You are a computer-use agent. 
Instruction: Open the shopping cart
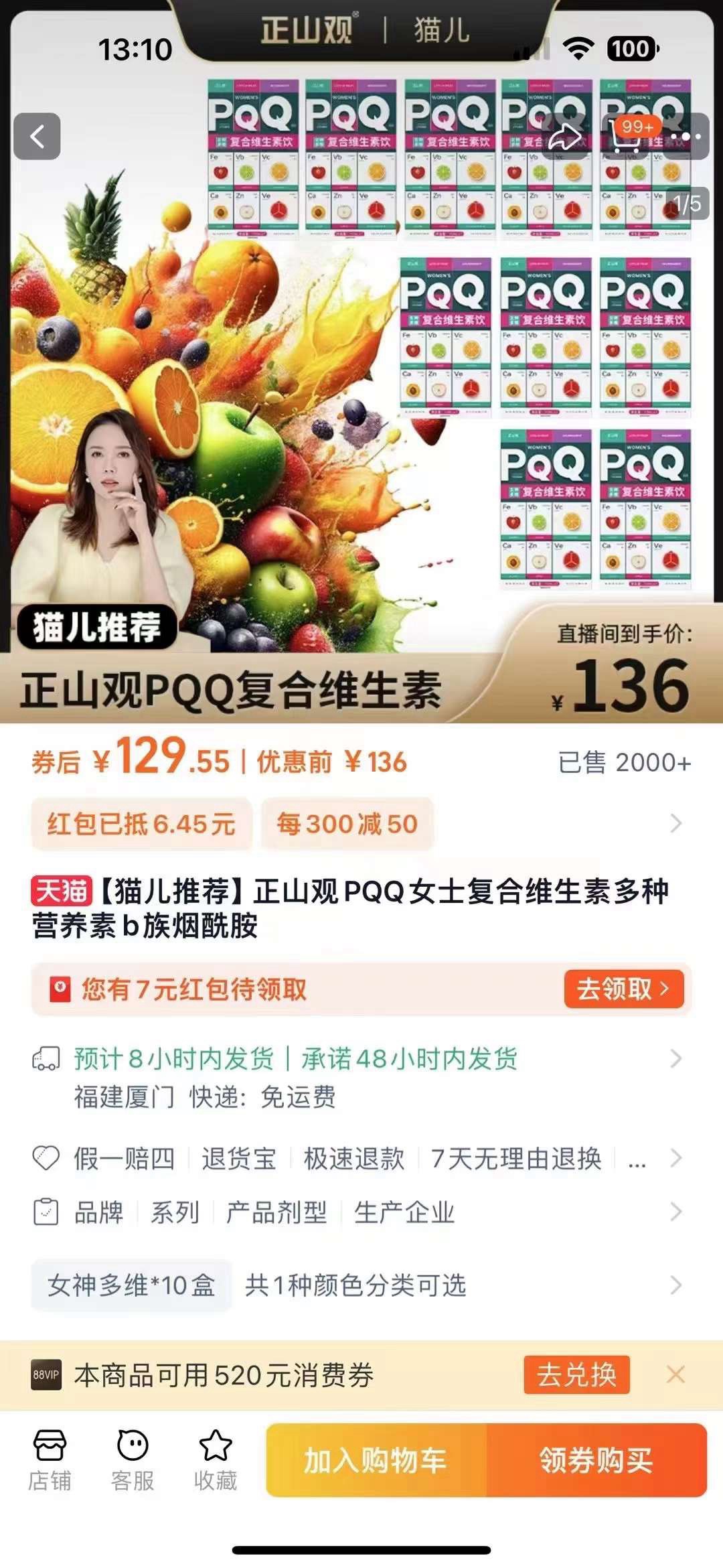pos(626,137)
